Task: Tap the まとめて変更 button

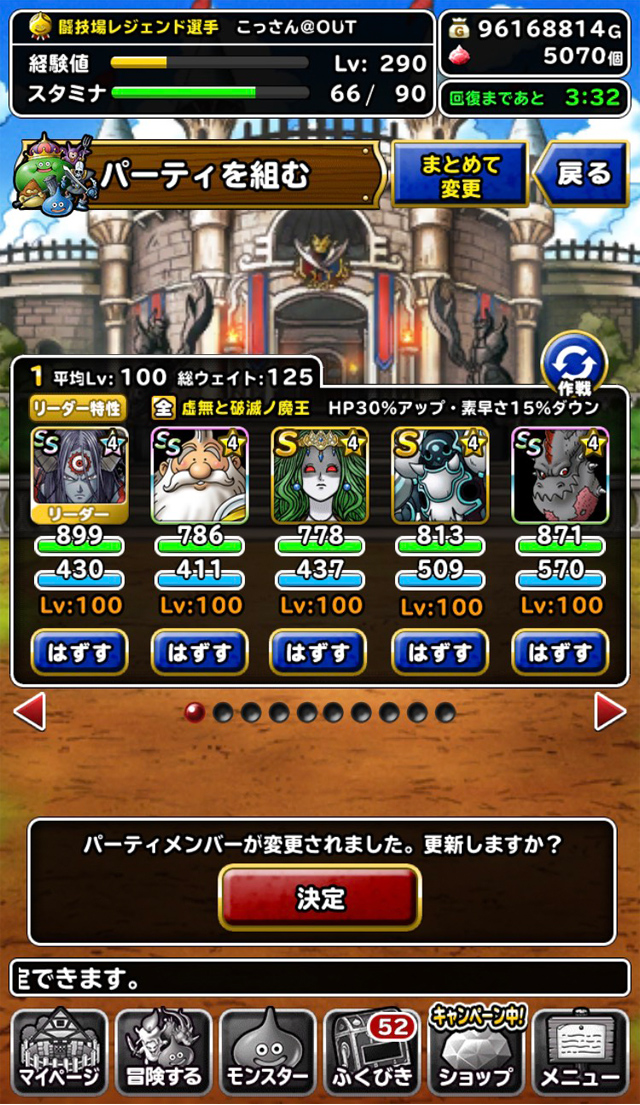Action: (460, 174)
